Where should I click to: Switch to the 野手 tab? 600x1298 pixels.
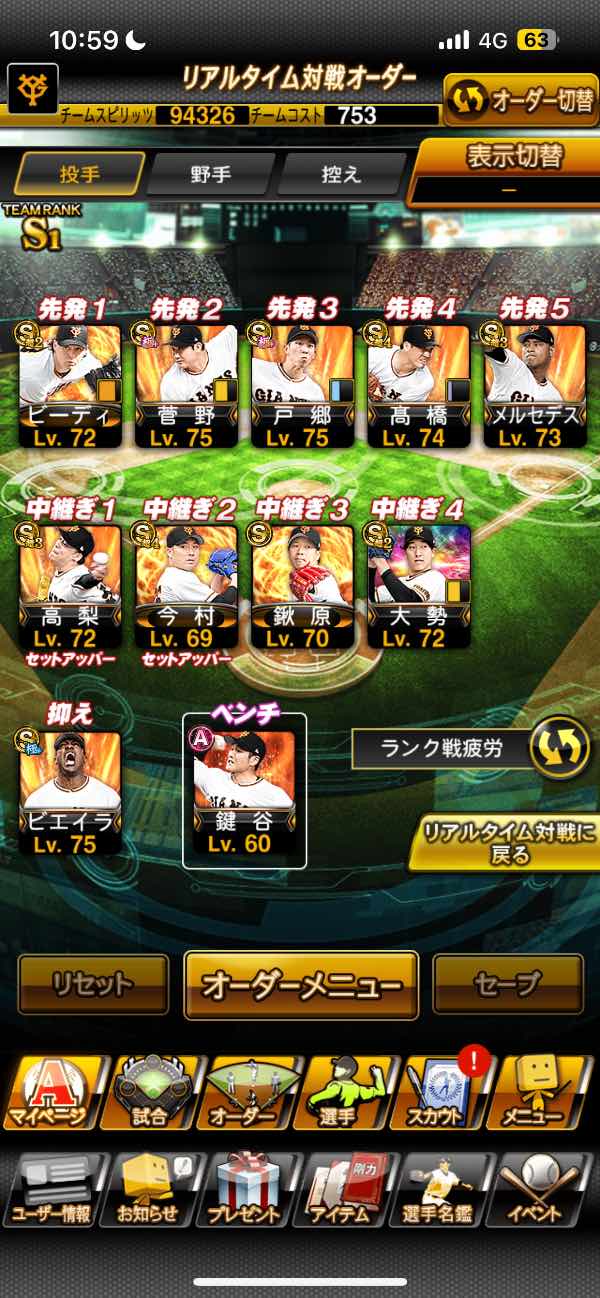[210, 174]
